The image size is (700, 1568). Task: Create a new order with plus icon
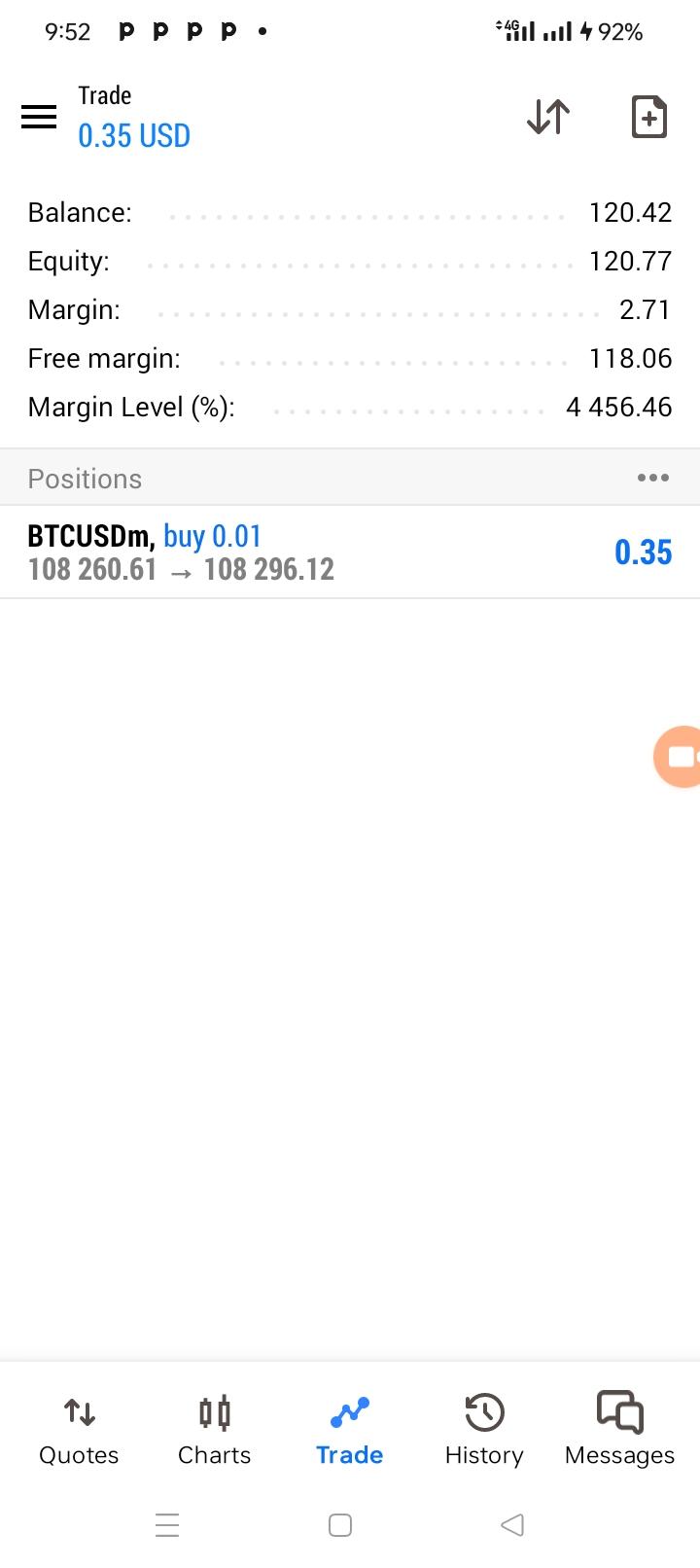pos(648,117)
